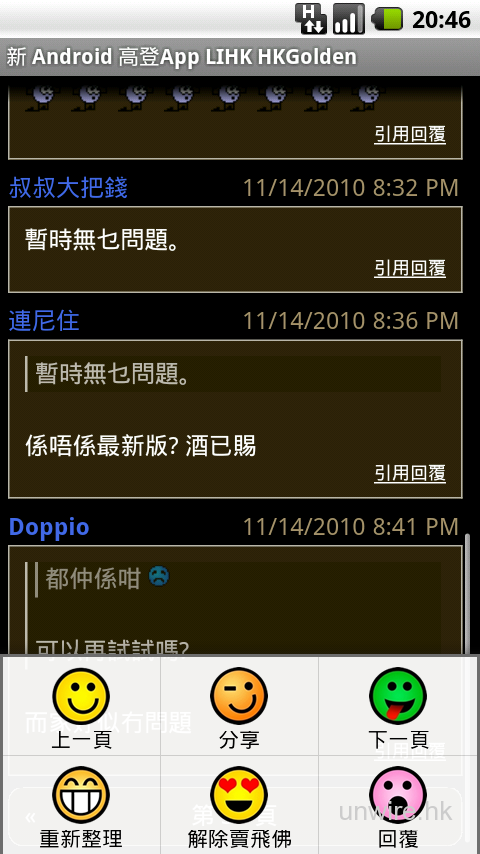Viewport: 480px width, 854px height.
Task: Reply to thread with 回覆
Action: tap(398, 805)
